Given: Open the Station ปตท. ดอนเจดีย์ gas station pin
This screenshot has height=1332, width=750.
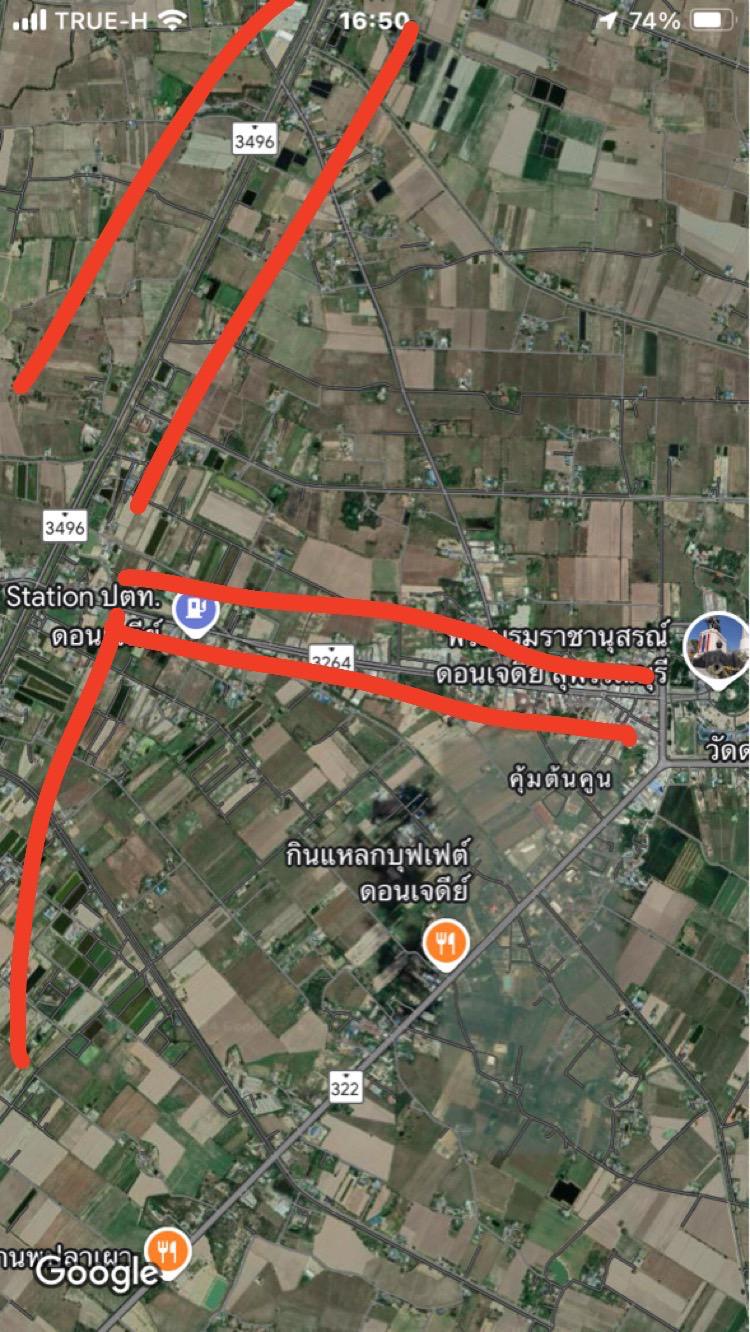Looking at the screenshot, I should click(196, 612).
